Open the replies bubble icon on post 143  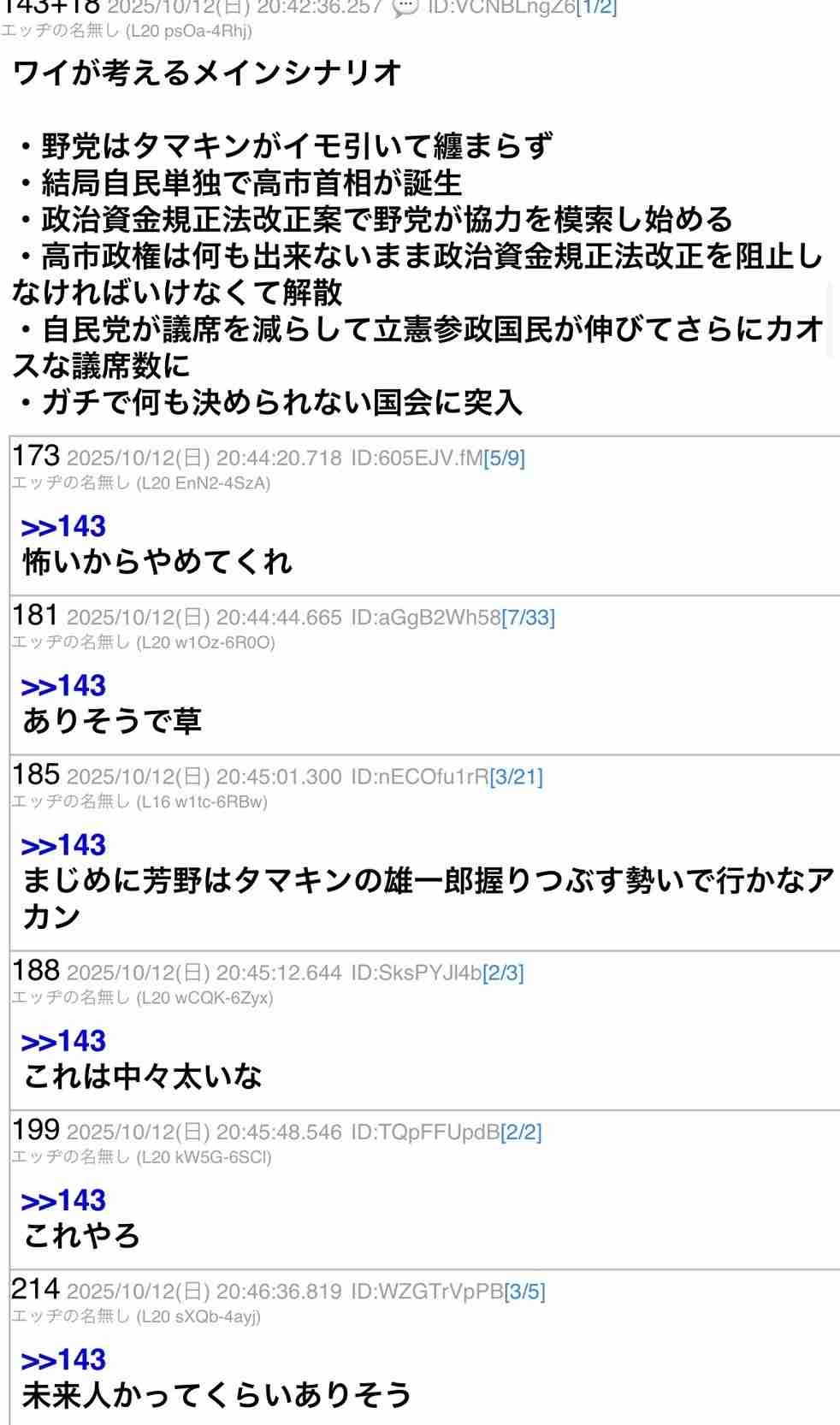405,8
